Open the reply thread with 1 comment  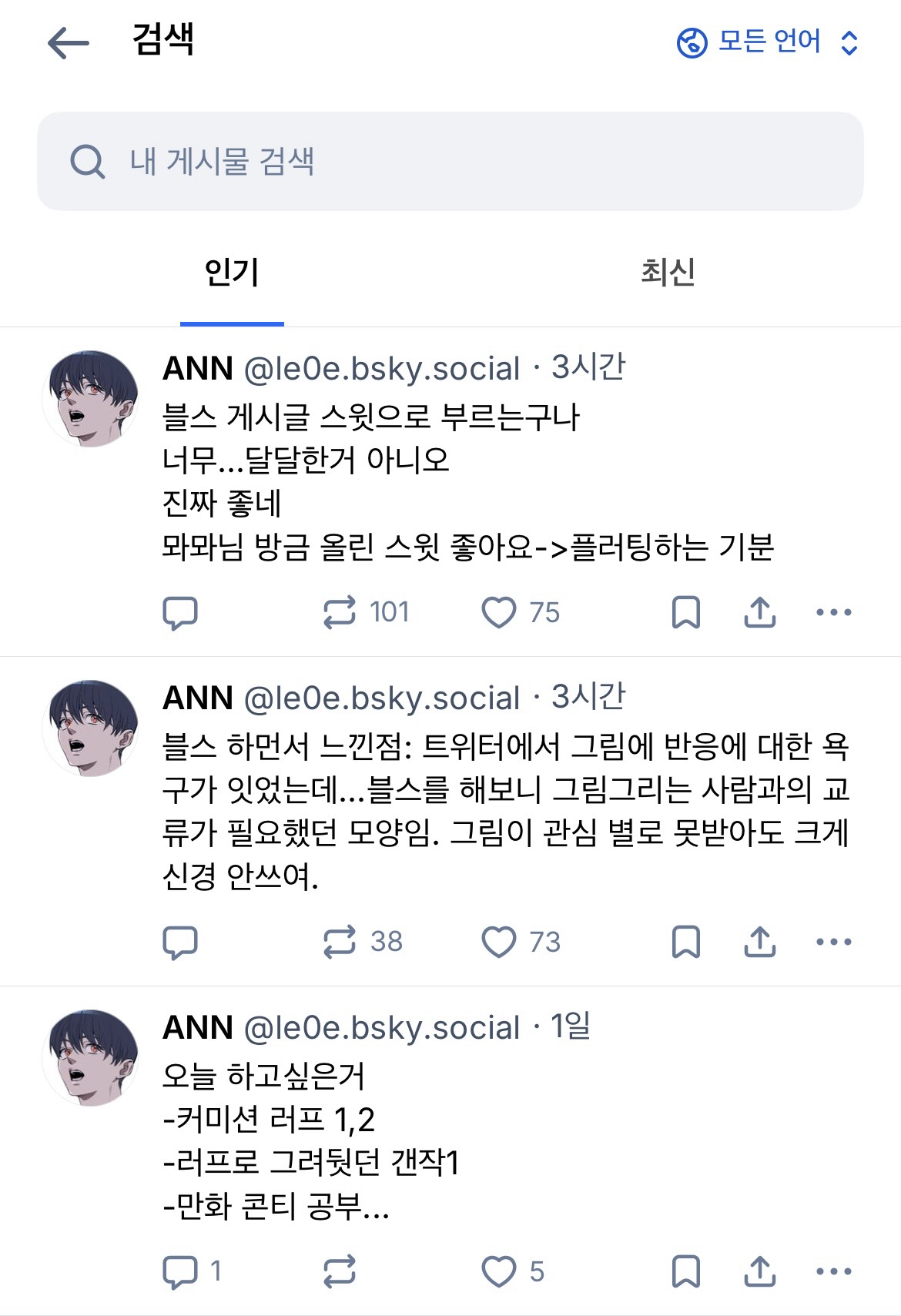tap(180, 1271)
